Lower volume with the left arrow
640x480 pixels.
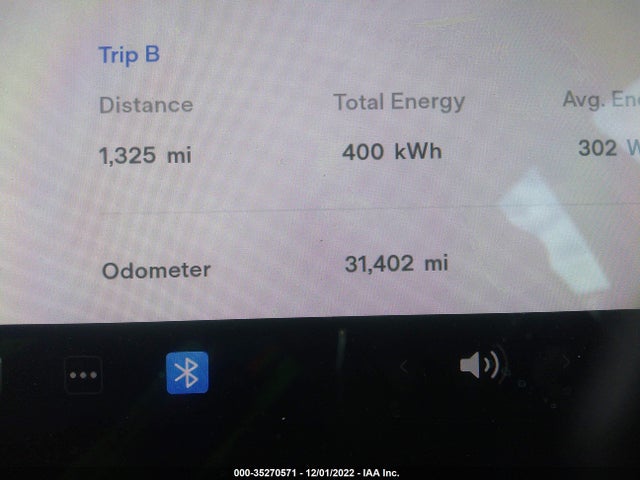click(x=403, y=367)
